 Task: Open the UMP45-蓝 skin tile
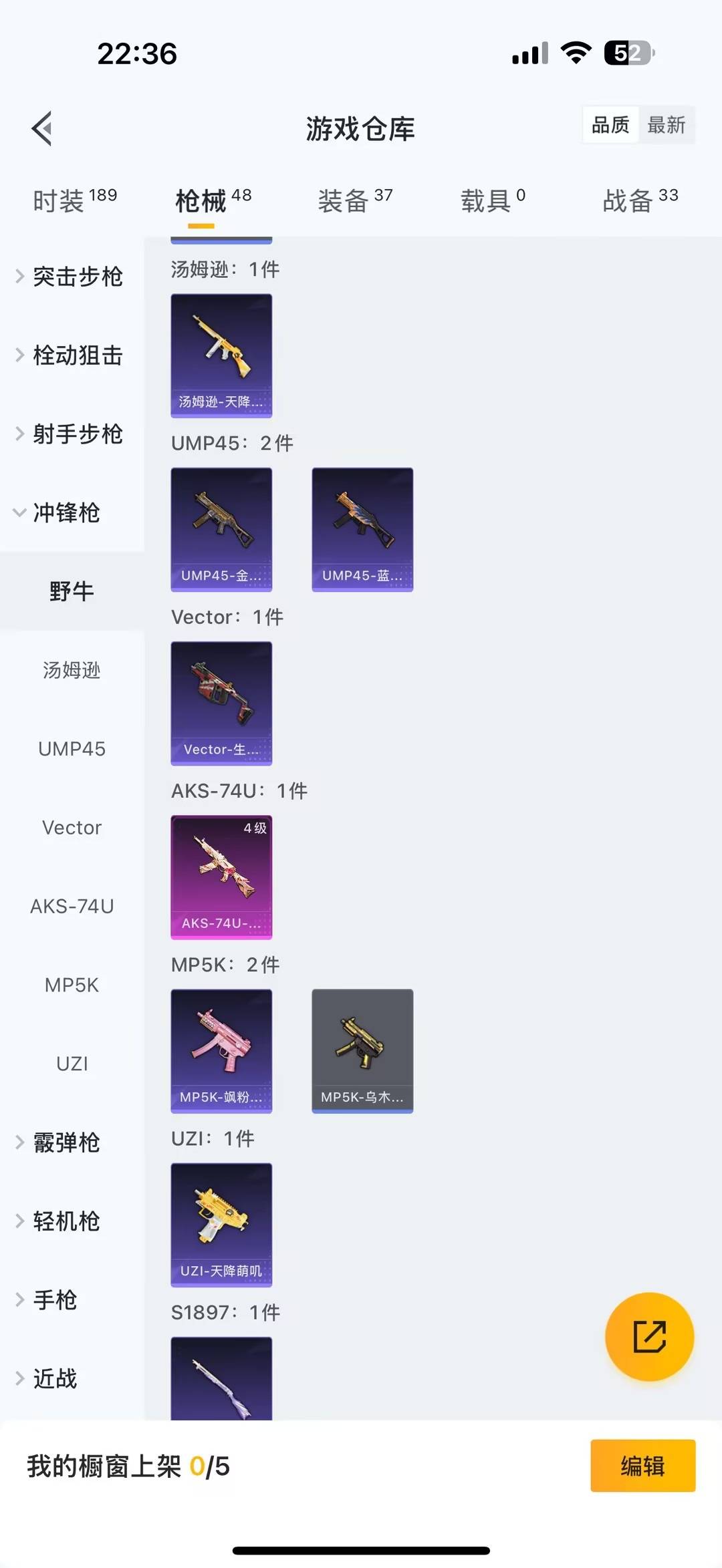362,529
